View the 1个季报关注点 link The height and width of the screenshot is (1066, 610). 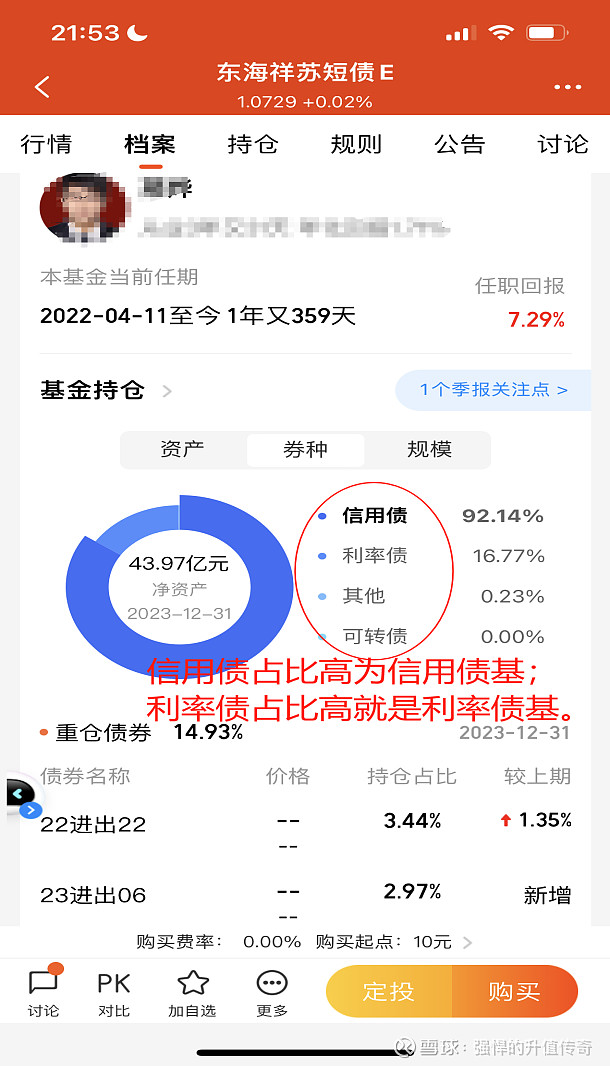493,390
